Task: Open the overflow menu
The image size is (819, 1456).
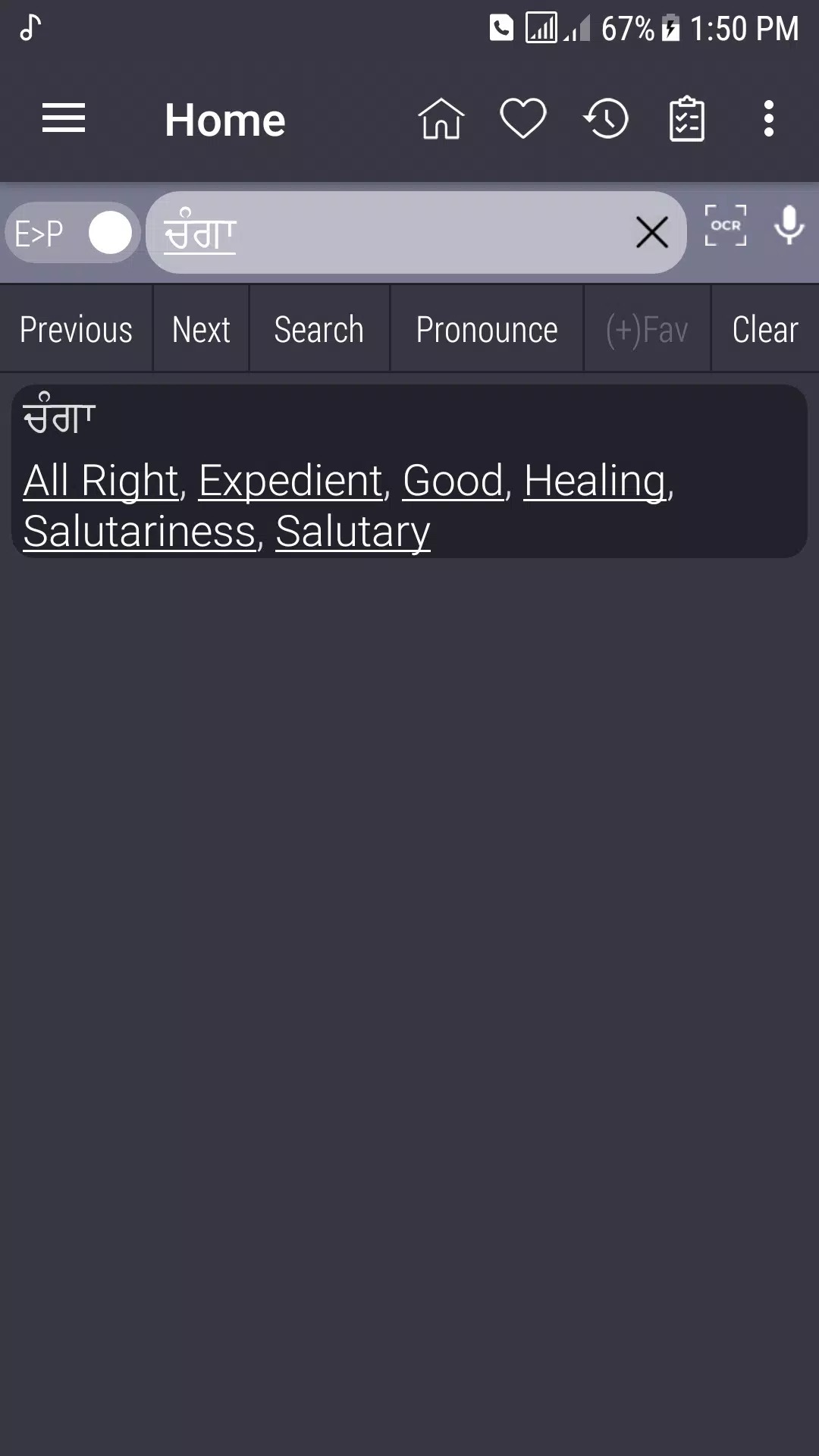Action: [x=768, y=119]
